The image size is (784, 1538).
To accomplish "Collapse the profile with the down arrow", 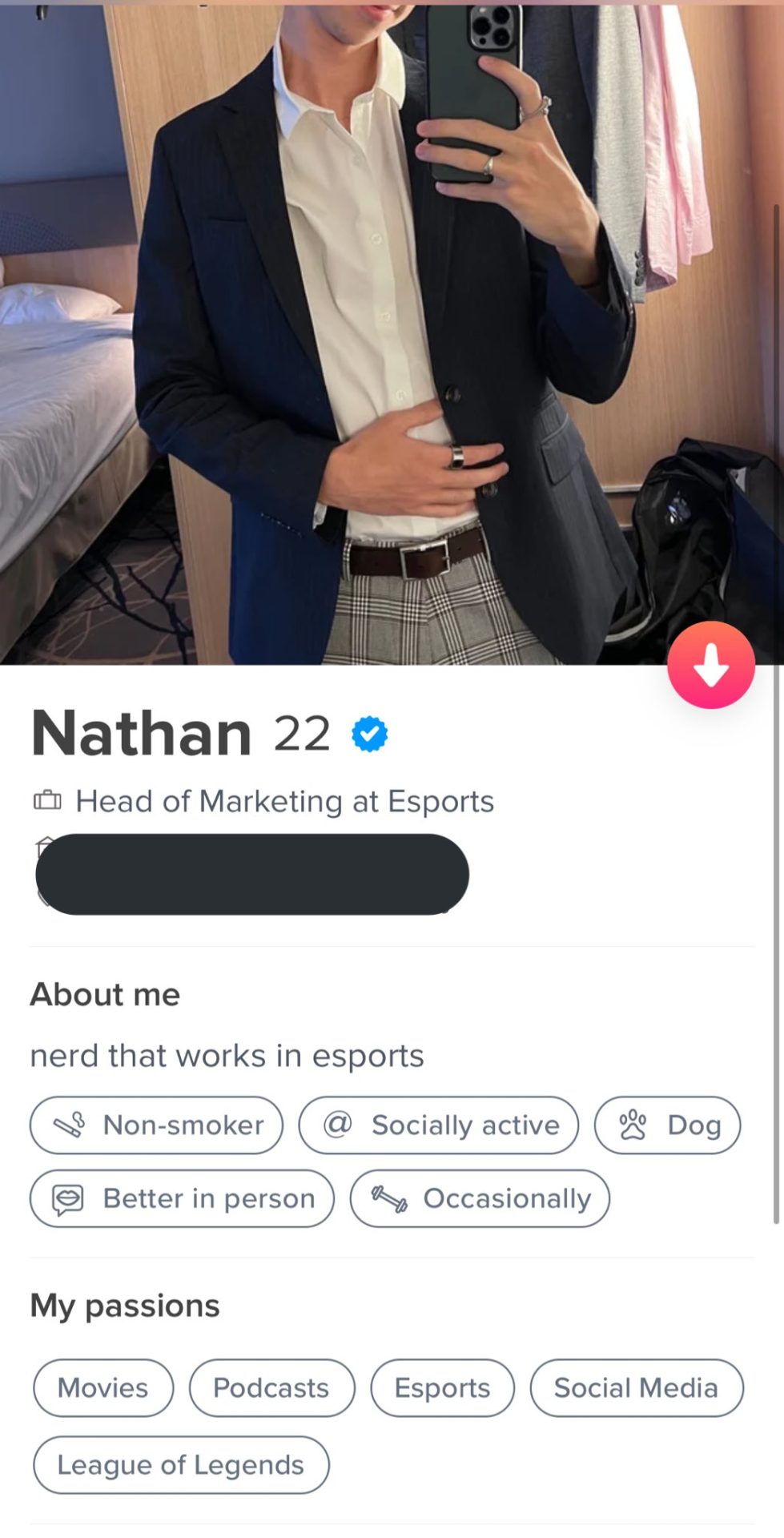I will [710, 665].
